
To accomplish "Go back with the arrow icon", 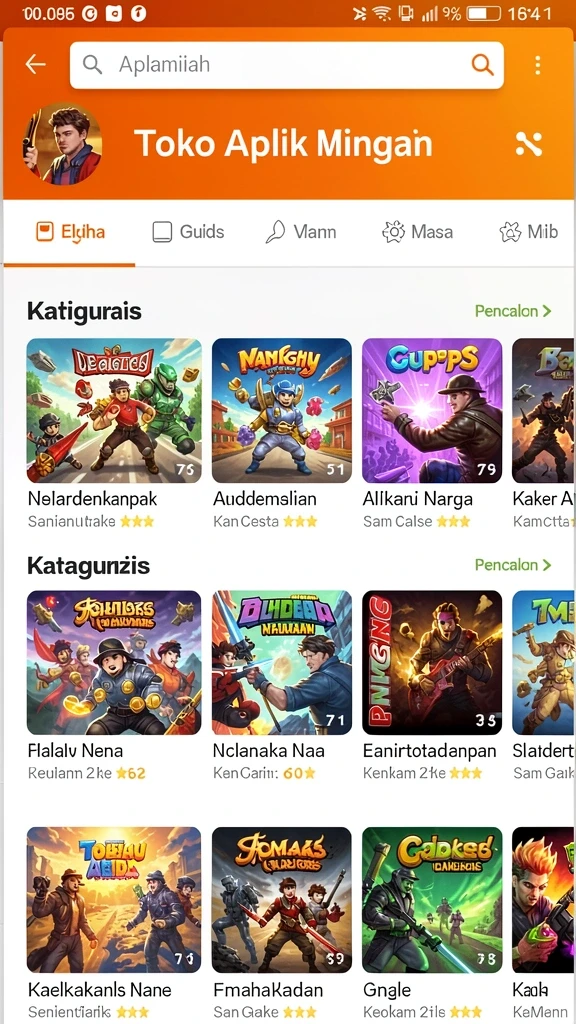I will 35,64.
